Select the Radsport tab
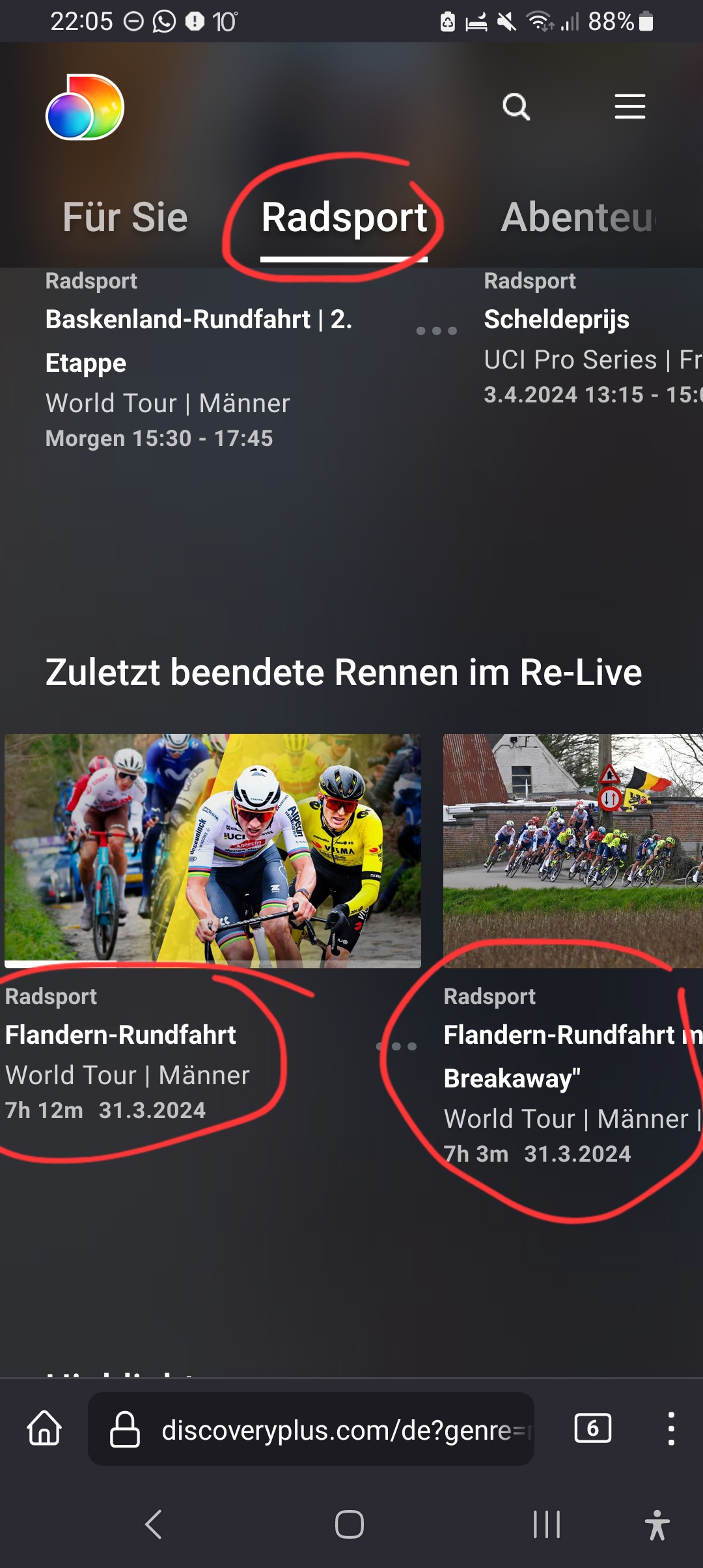The height and width of the screenshot is (1568, 703). pos(344,217)
